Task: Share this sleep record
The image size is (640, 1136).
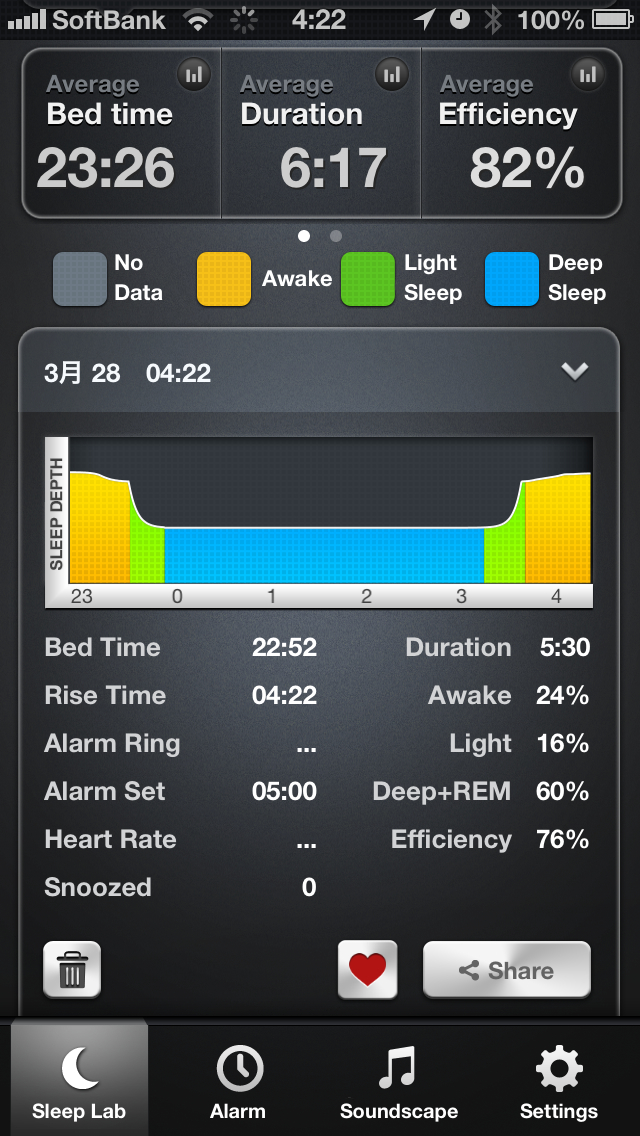Action: tap(506, 969)
